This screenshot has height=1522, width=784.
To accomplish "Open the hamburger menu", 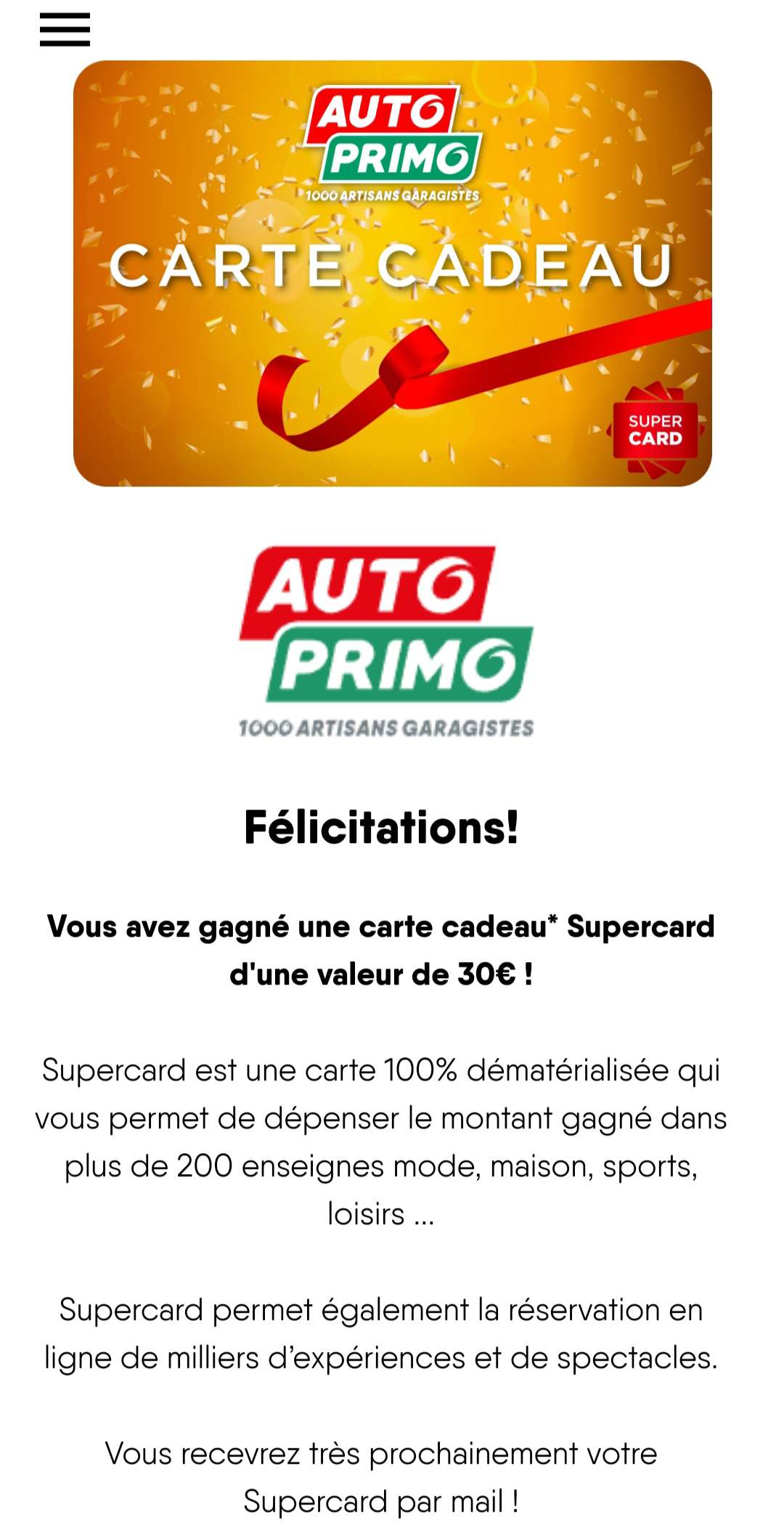I will 65,30.
